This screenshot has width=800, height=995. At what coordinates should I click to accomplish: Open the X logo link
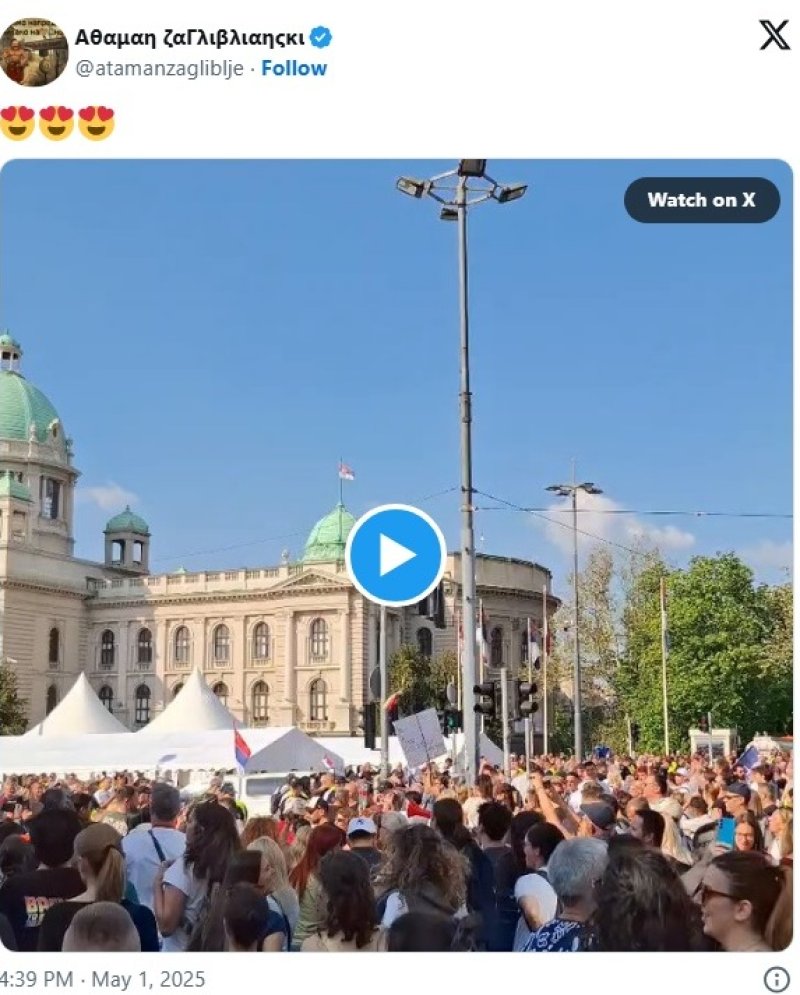[x=774, y=35]
